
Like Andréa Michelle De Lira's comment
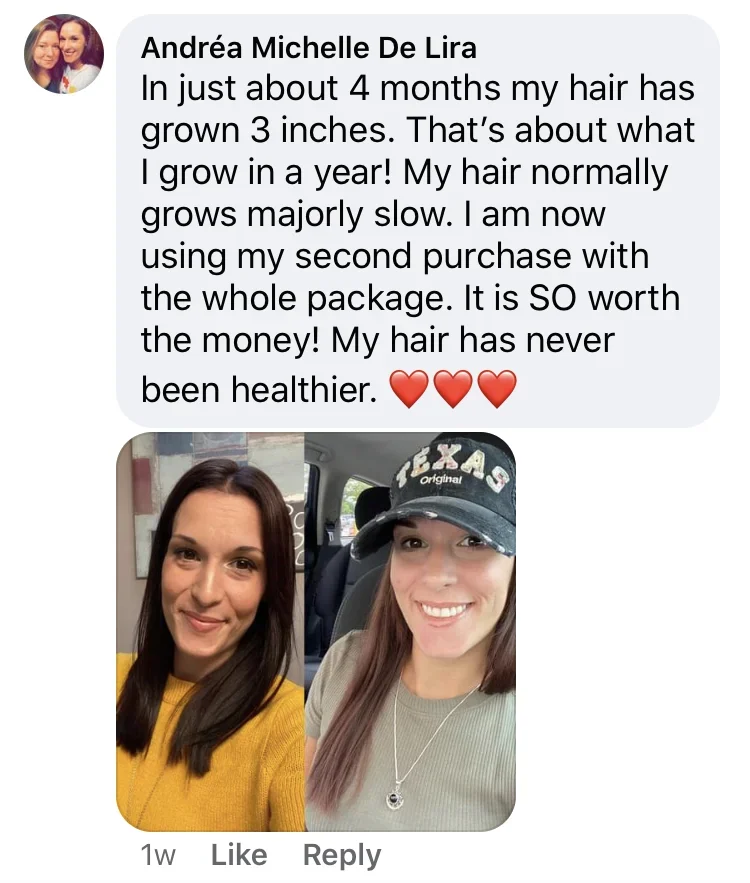pos(239,855)
